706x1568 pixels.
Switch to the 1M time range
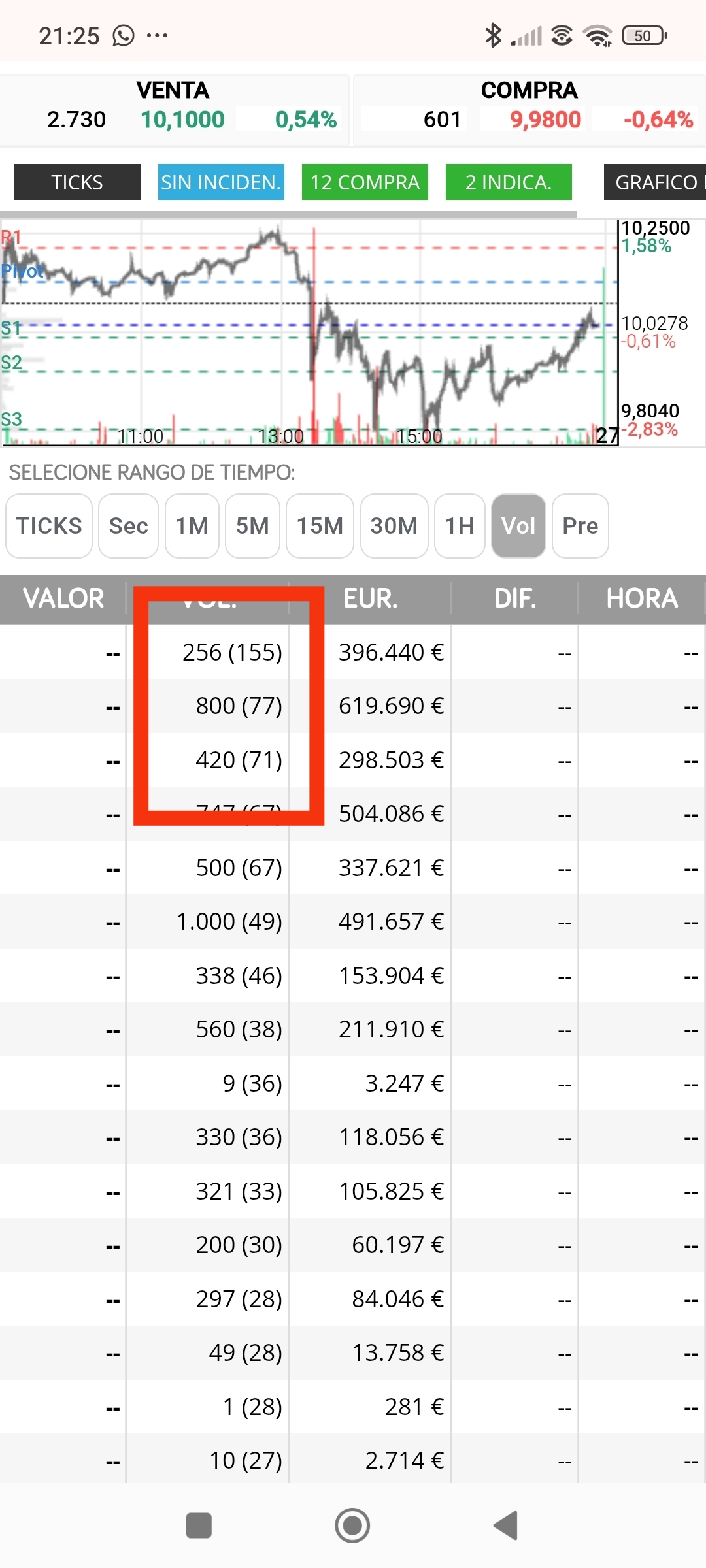point(192,526)
